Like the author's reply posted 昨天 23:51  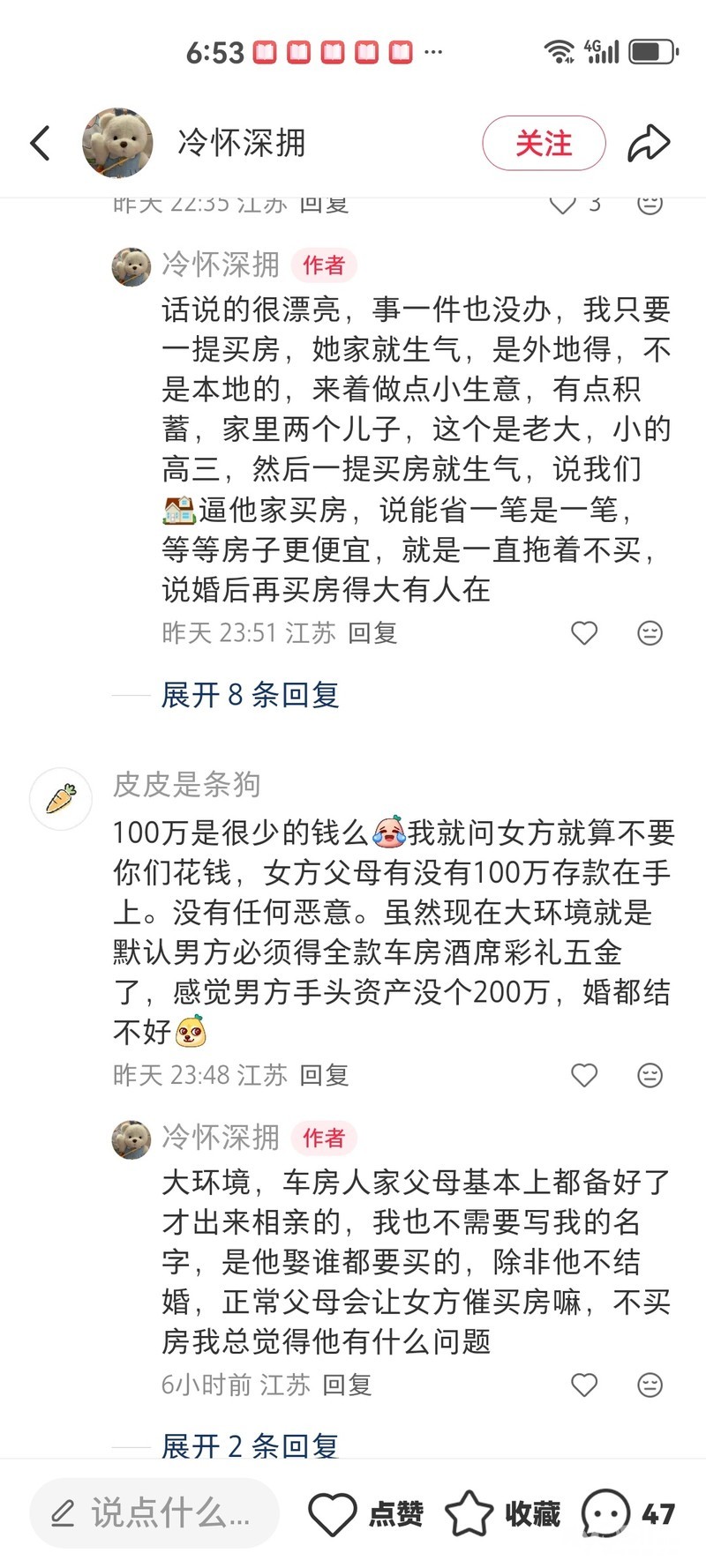coord(584,633)
